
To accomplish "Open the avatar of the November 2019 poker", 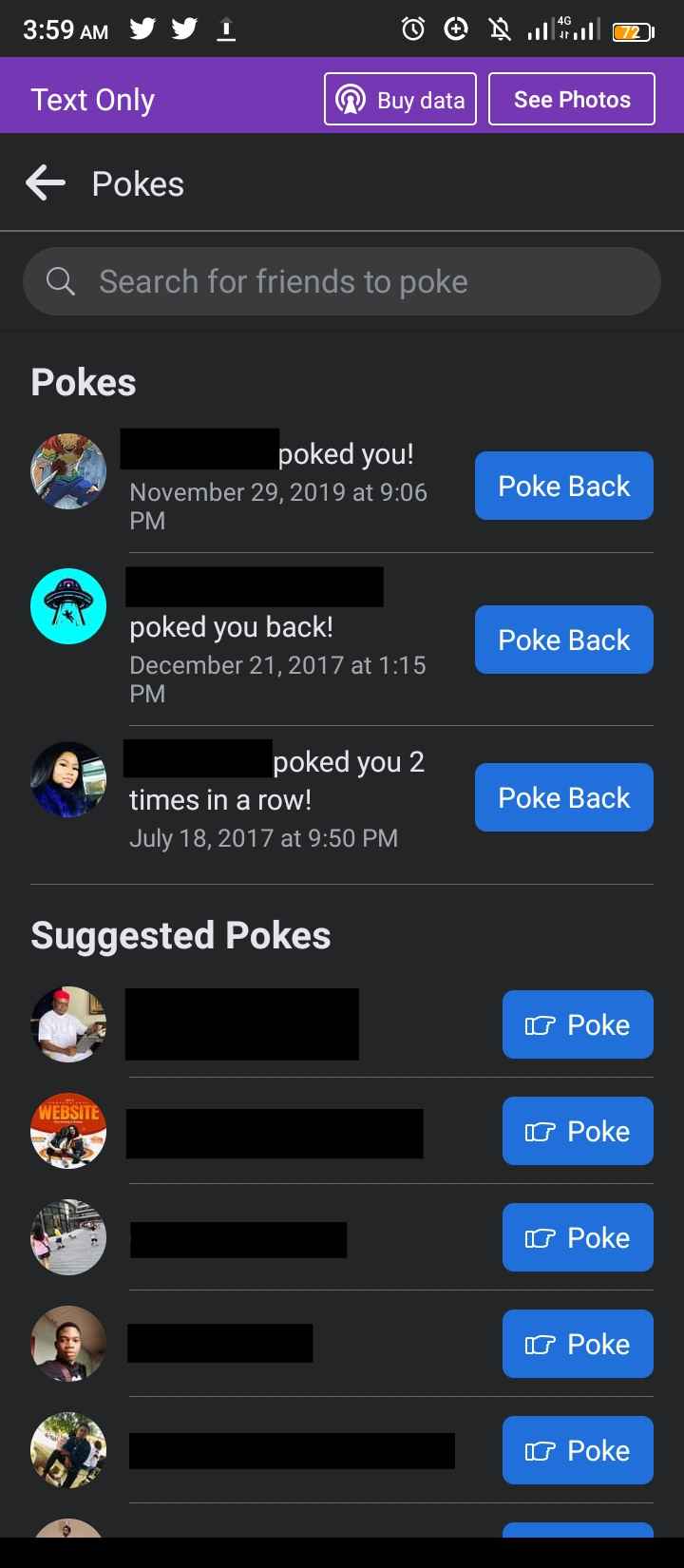I will [x=68, y=471].
